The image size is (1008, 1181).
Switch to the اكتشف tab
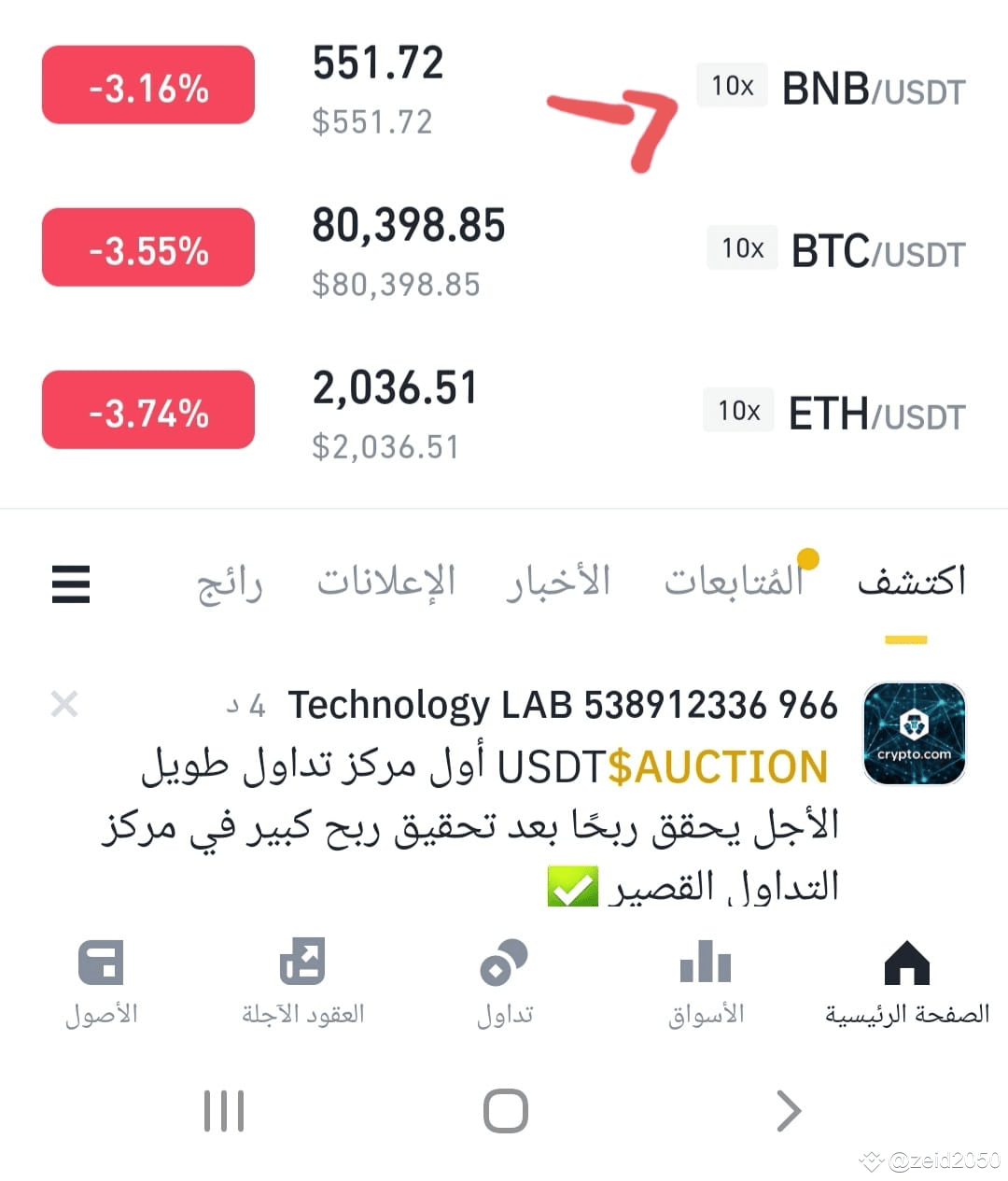910,583
